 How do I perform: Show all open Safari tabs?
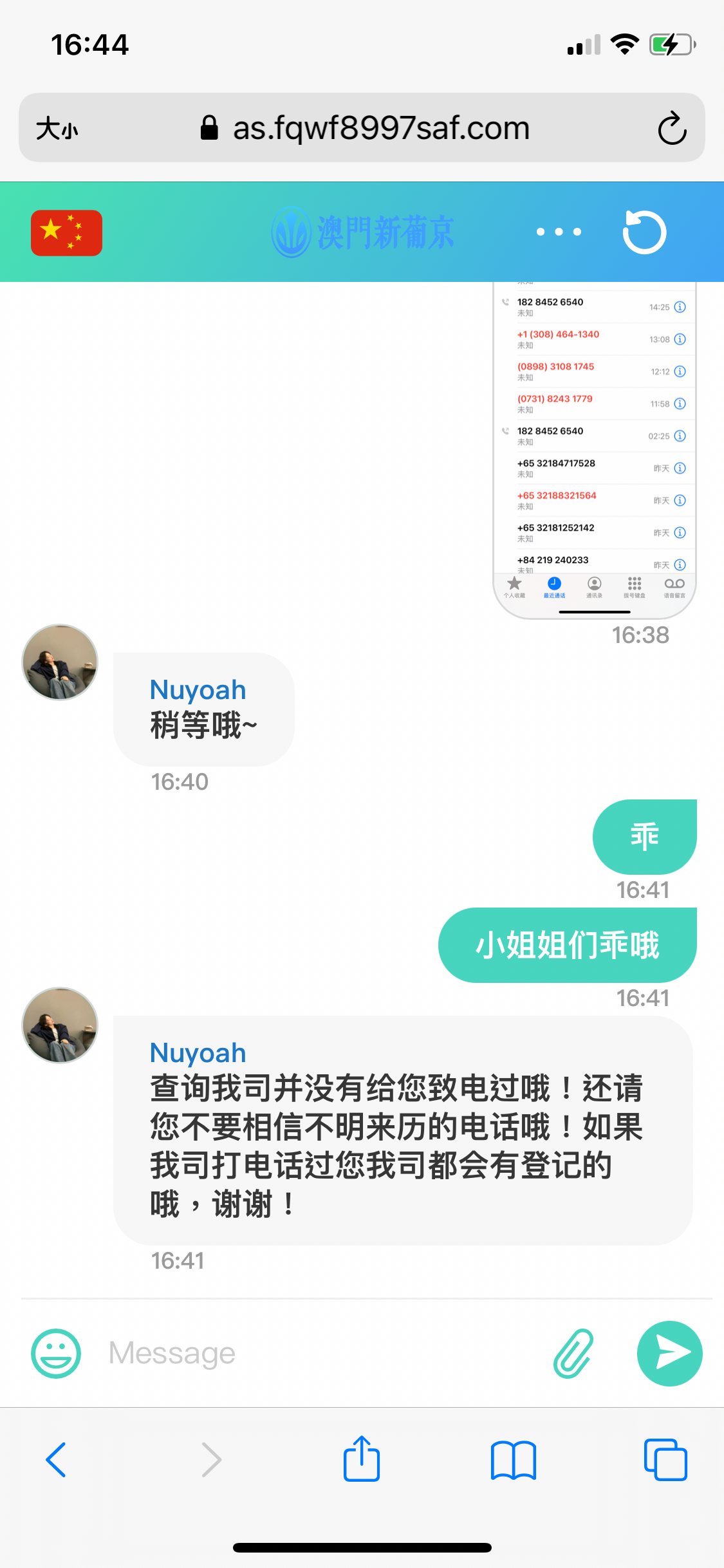coord(665,1460)
